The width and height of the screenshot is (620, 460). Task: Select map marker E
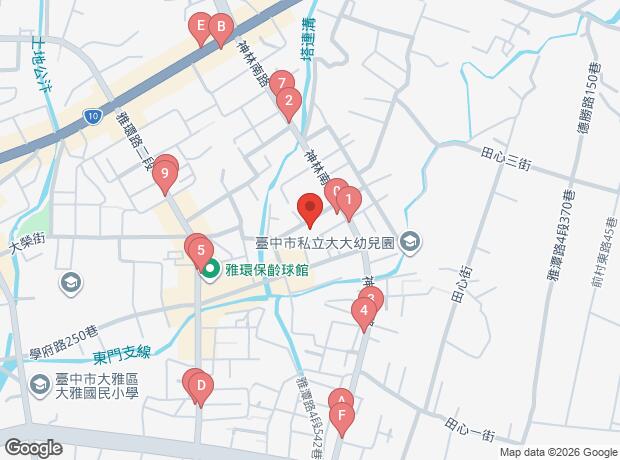(x=200, y=26)
